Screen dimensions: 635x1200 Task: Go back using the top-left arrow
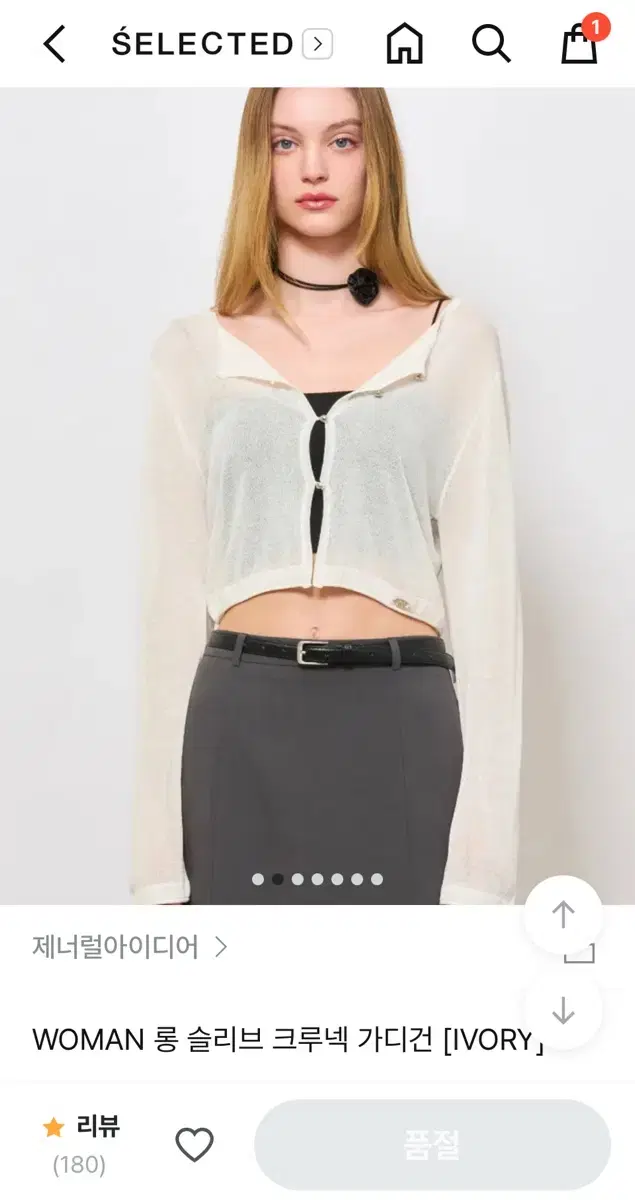tap(54, 44)
